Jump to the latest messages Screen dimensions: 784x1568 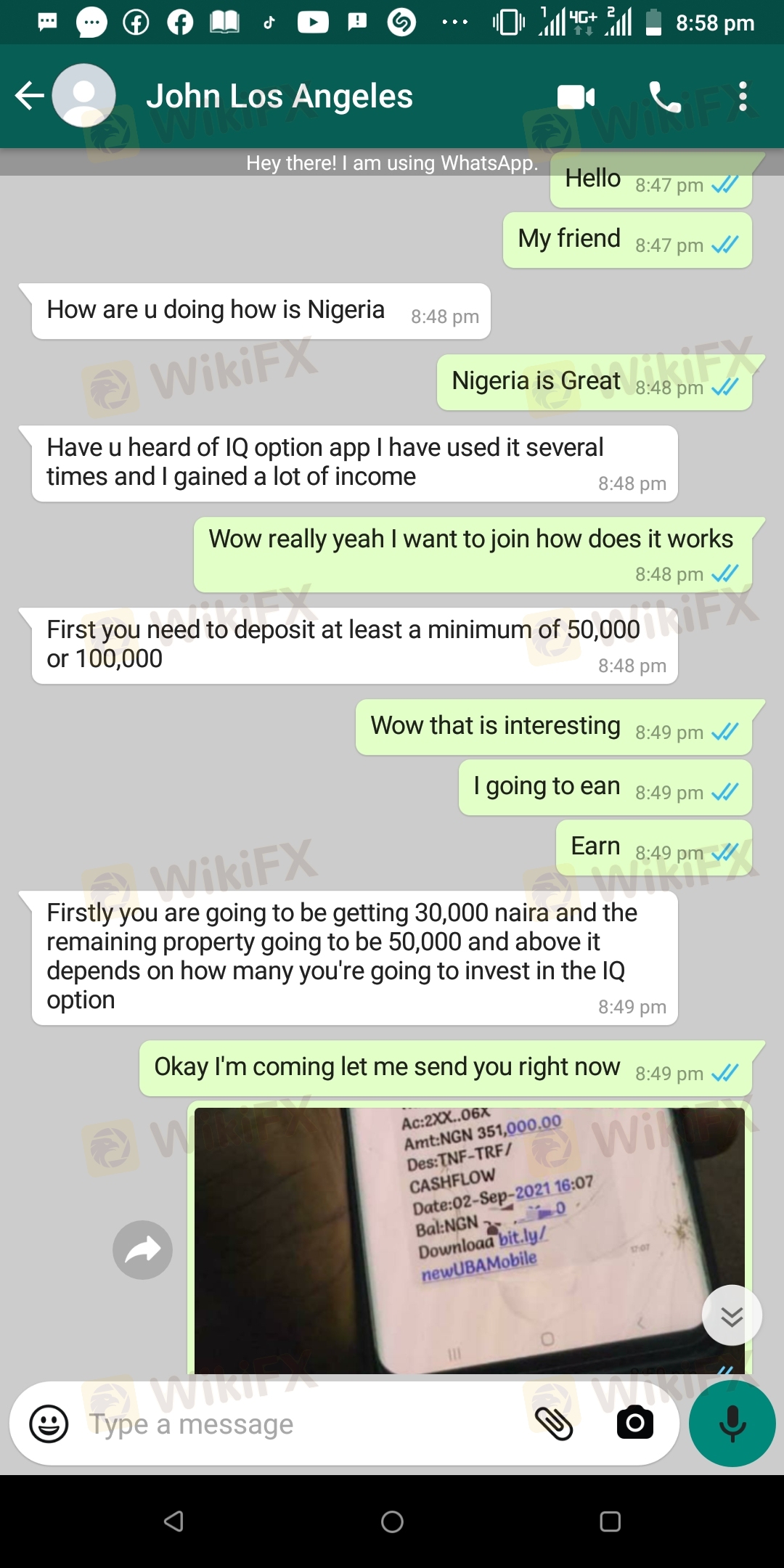coord(732,1315)
